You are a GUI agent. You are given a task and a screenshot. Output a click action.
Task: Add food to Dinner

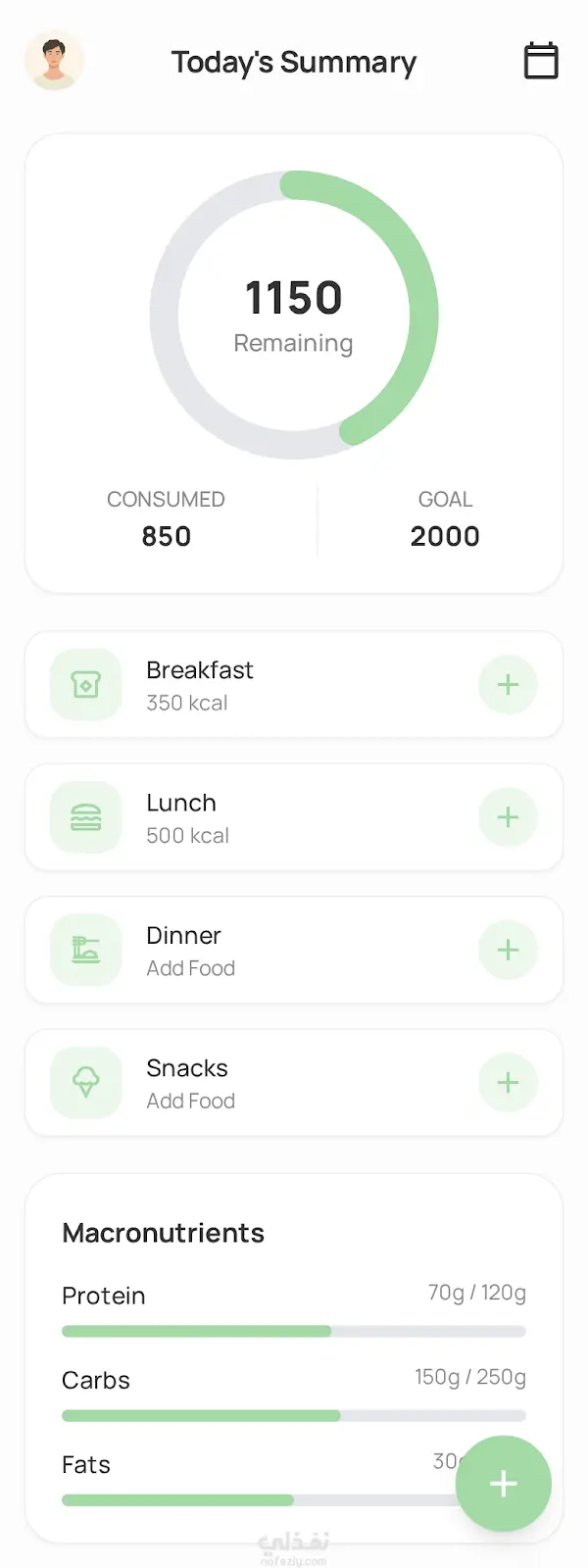pyautogui.click(x=508, y=950)
